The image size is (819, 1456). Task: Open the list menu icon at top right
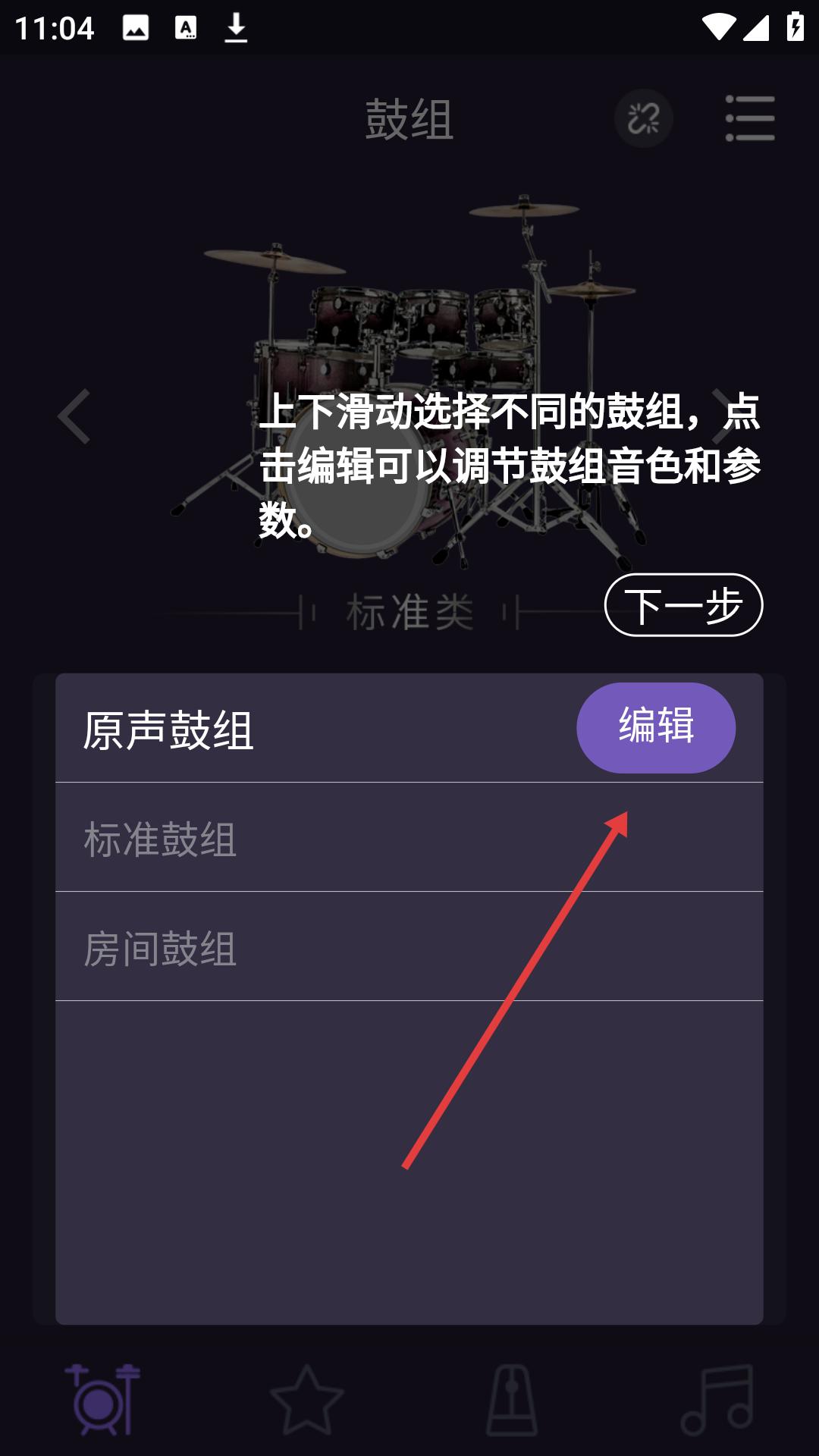750,118
